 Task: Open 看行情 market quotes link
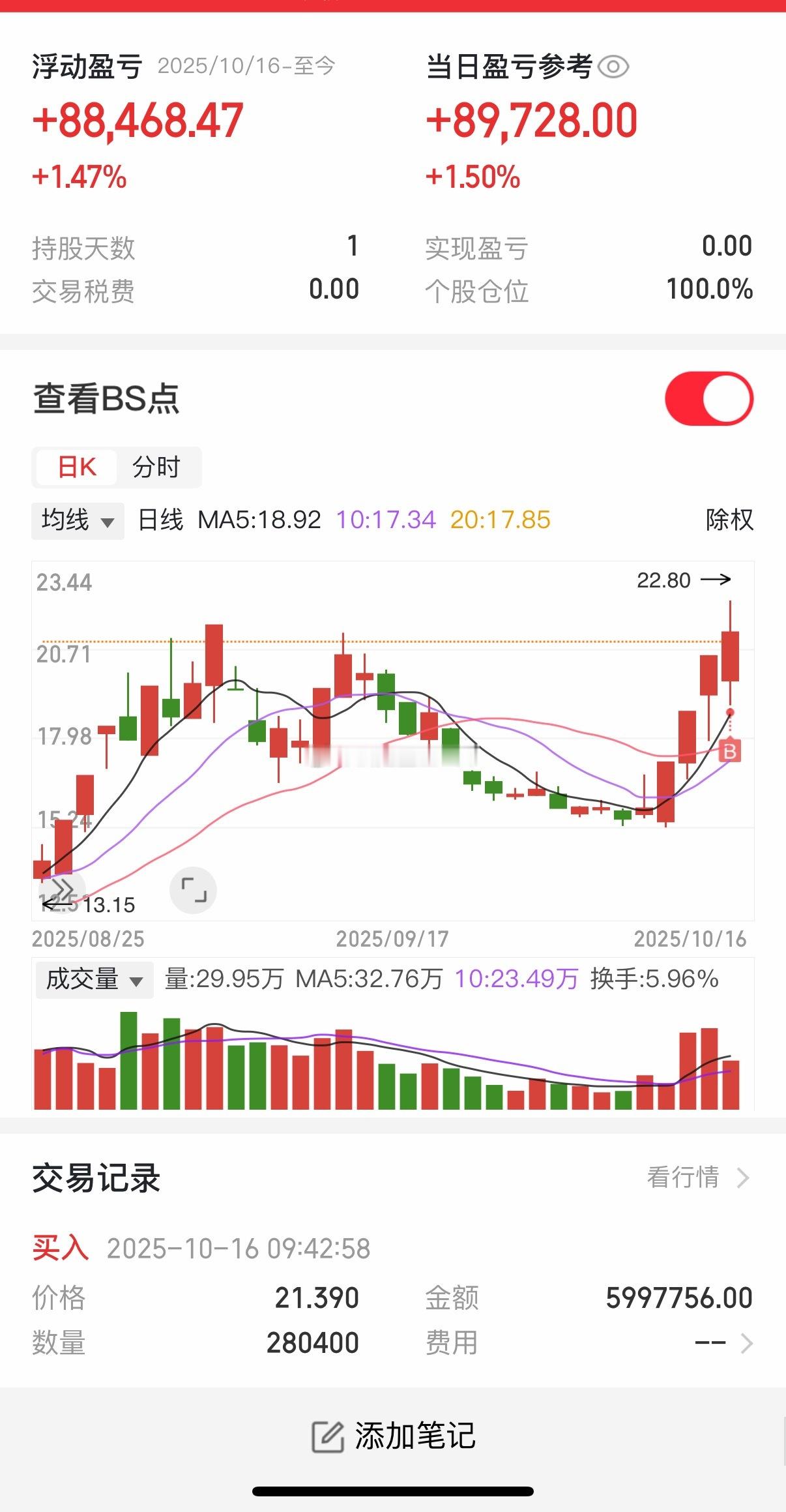(698, 1178)
